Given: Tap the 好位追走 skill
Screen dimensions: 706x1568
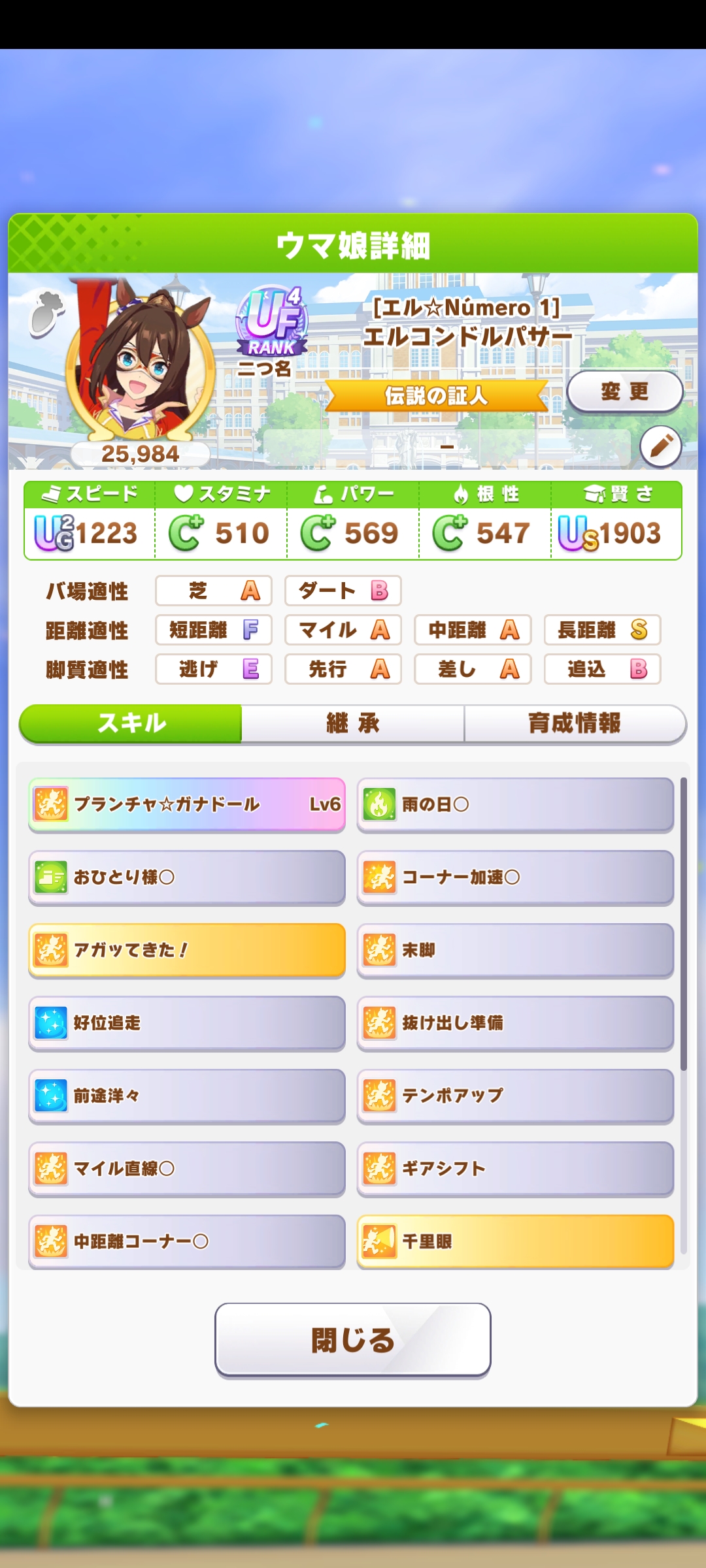Looking at the screenshot, I should click(x=187, y=1022).
